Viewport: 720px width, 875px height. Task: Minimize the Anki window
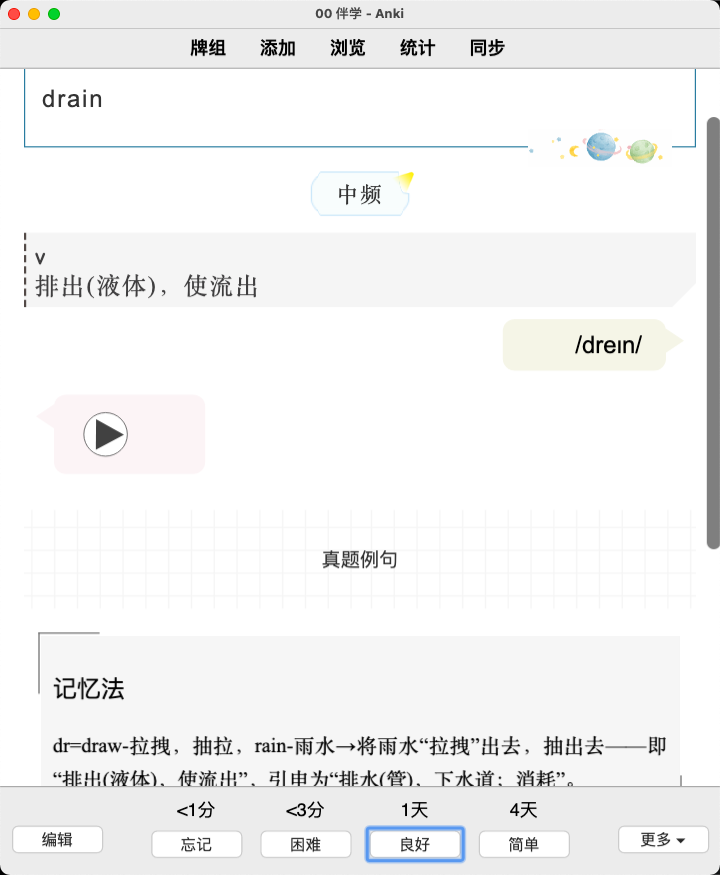[x=34, y=14]
